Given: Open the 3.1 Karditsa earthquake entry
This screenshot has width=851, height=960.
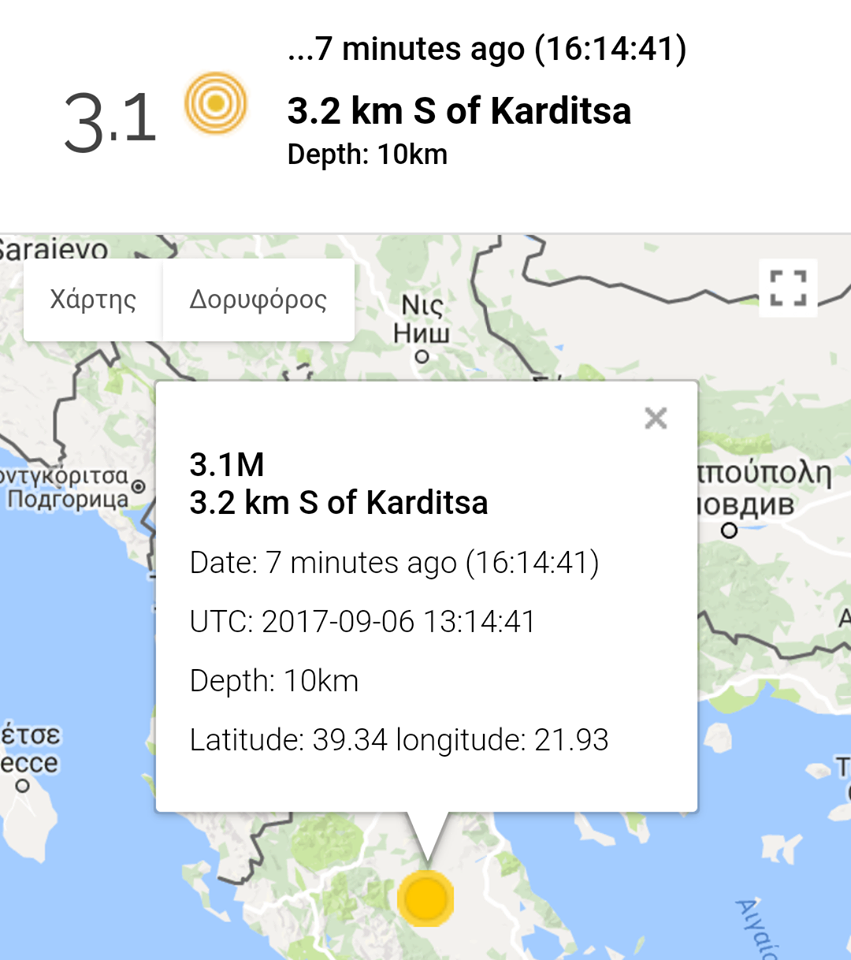Looking at the screenshot, I should point(458,111).
